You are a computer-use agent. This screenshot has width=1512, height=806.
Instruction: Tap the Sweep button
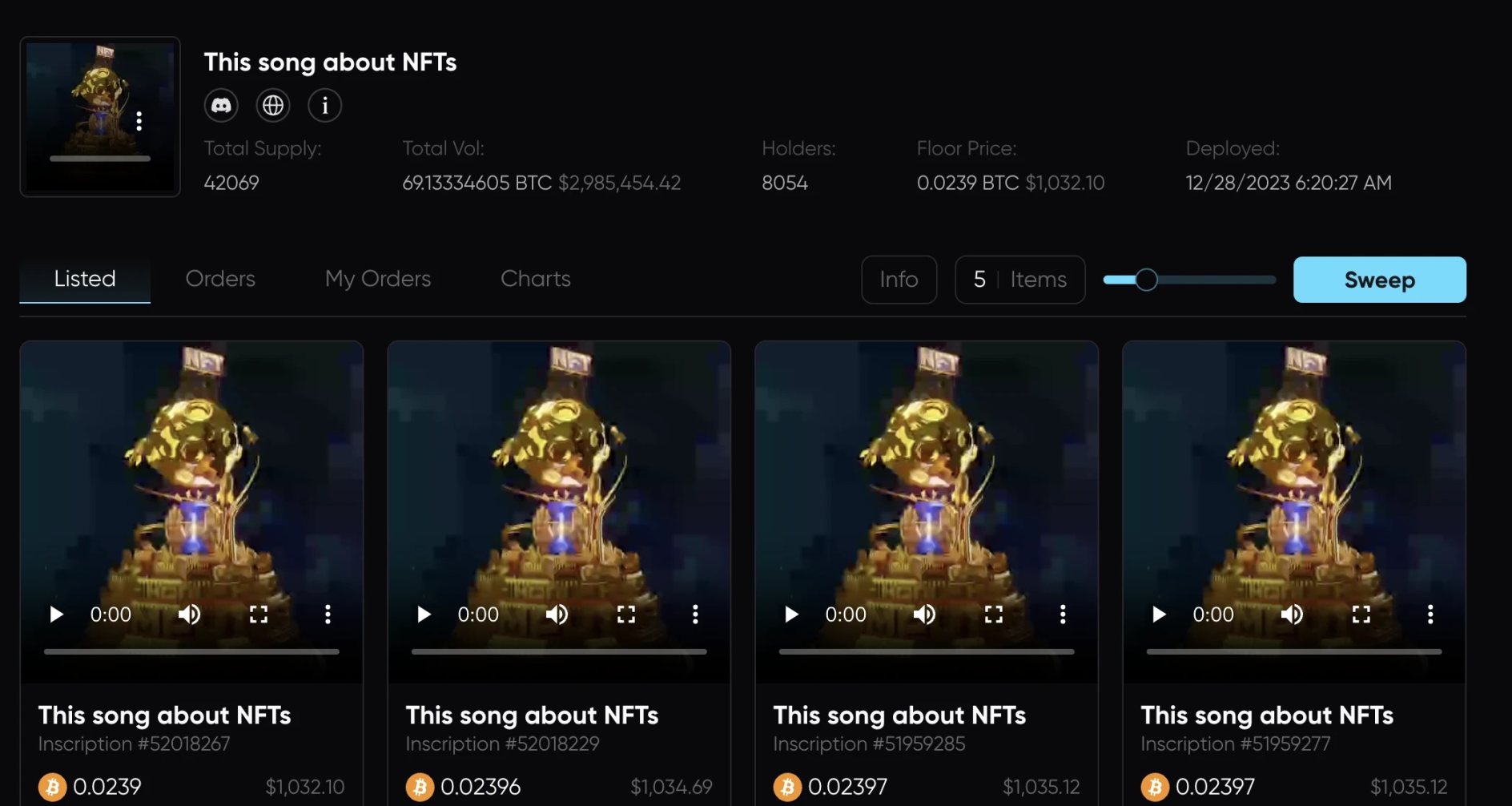click(1379, 280)
